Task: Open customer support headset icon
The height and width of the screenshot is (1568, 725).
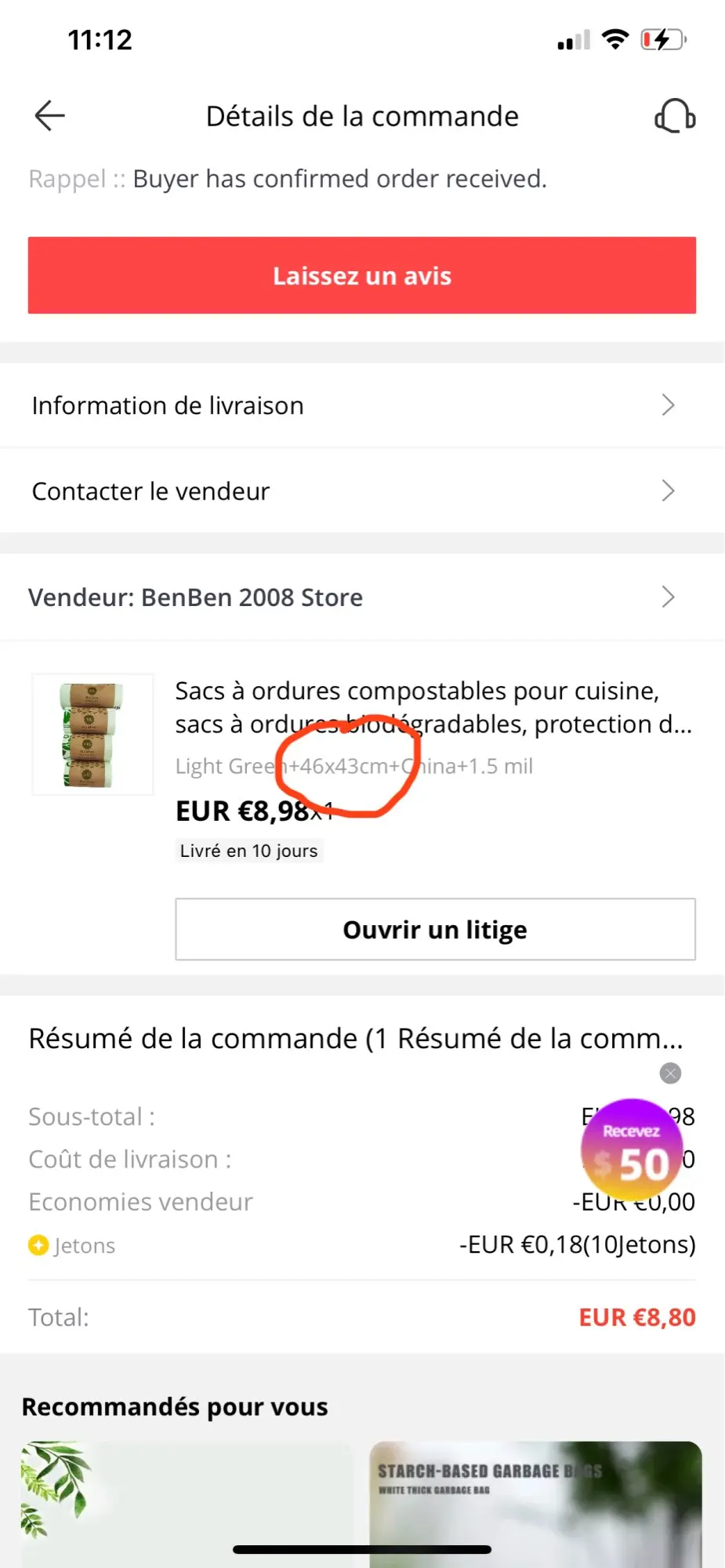Action: click(674, 116)
